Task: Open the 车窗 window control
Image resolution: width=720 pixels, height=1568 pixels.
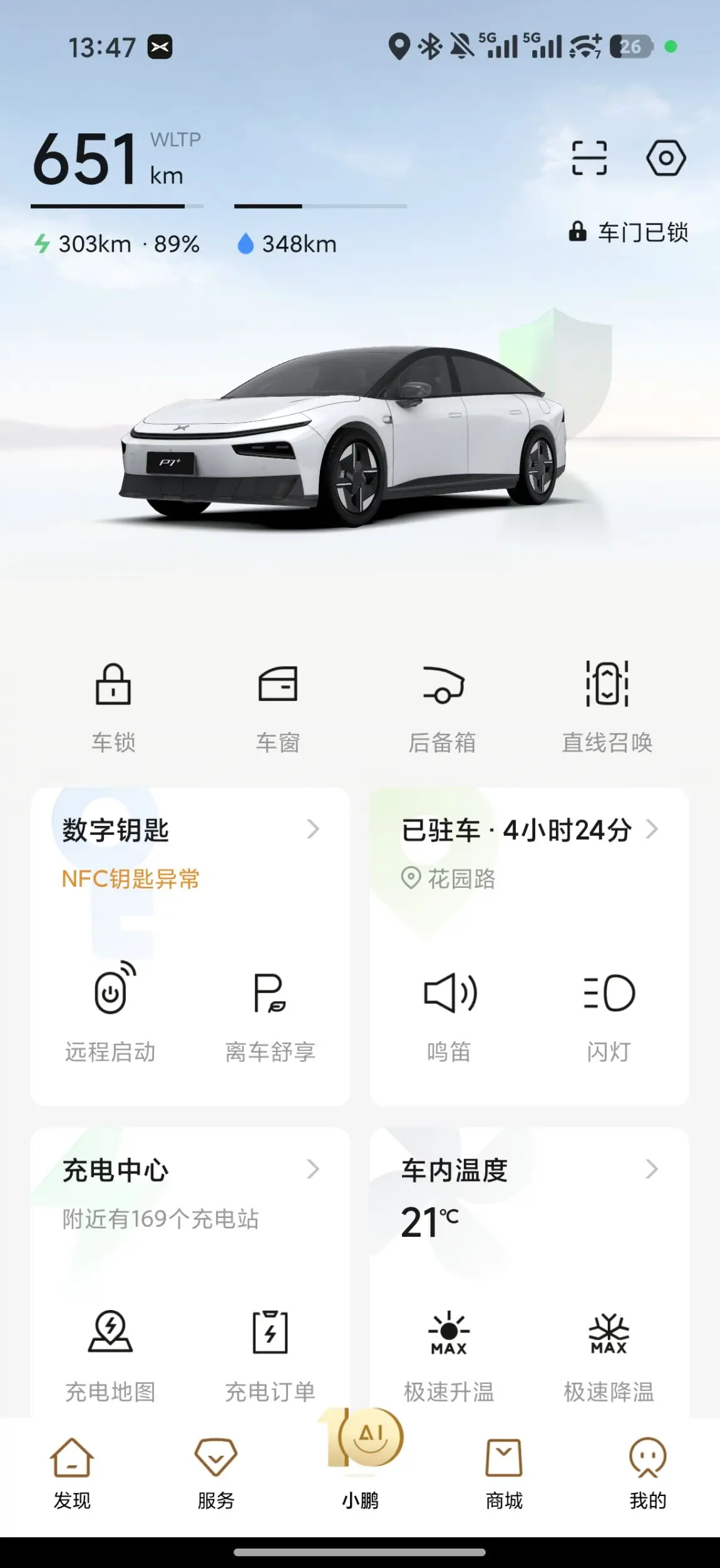Action: click(278, 705)
